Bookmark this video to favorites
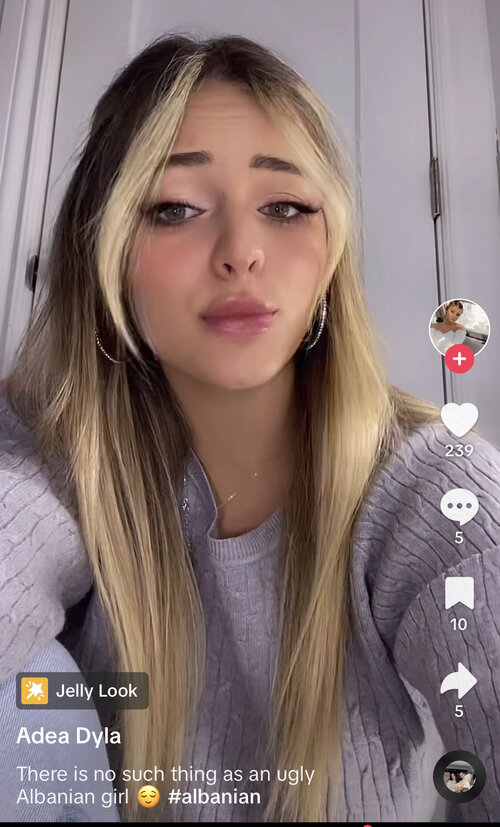 click(459, 593)
